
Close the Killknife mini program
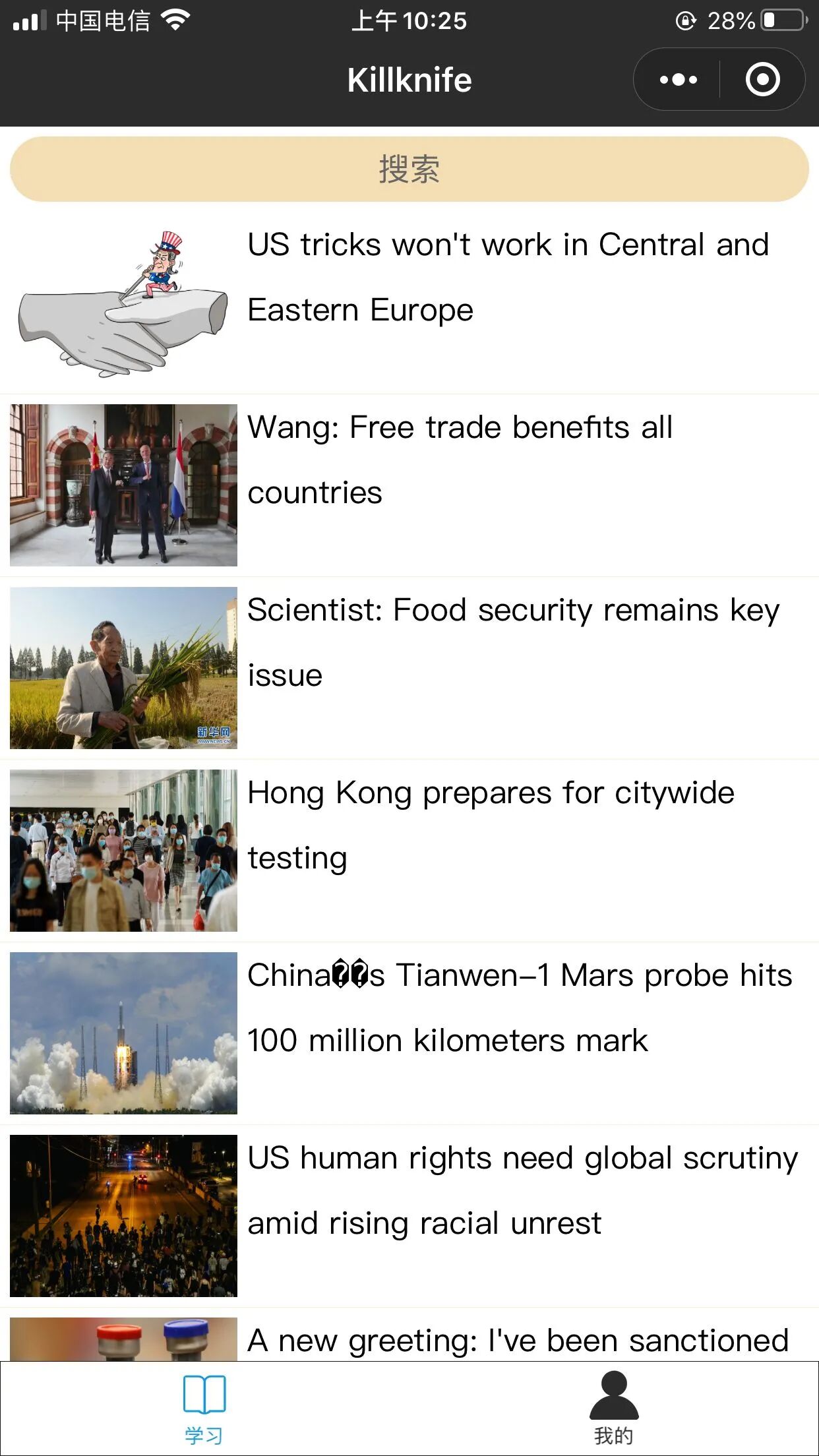762,80
